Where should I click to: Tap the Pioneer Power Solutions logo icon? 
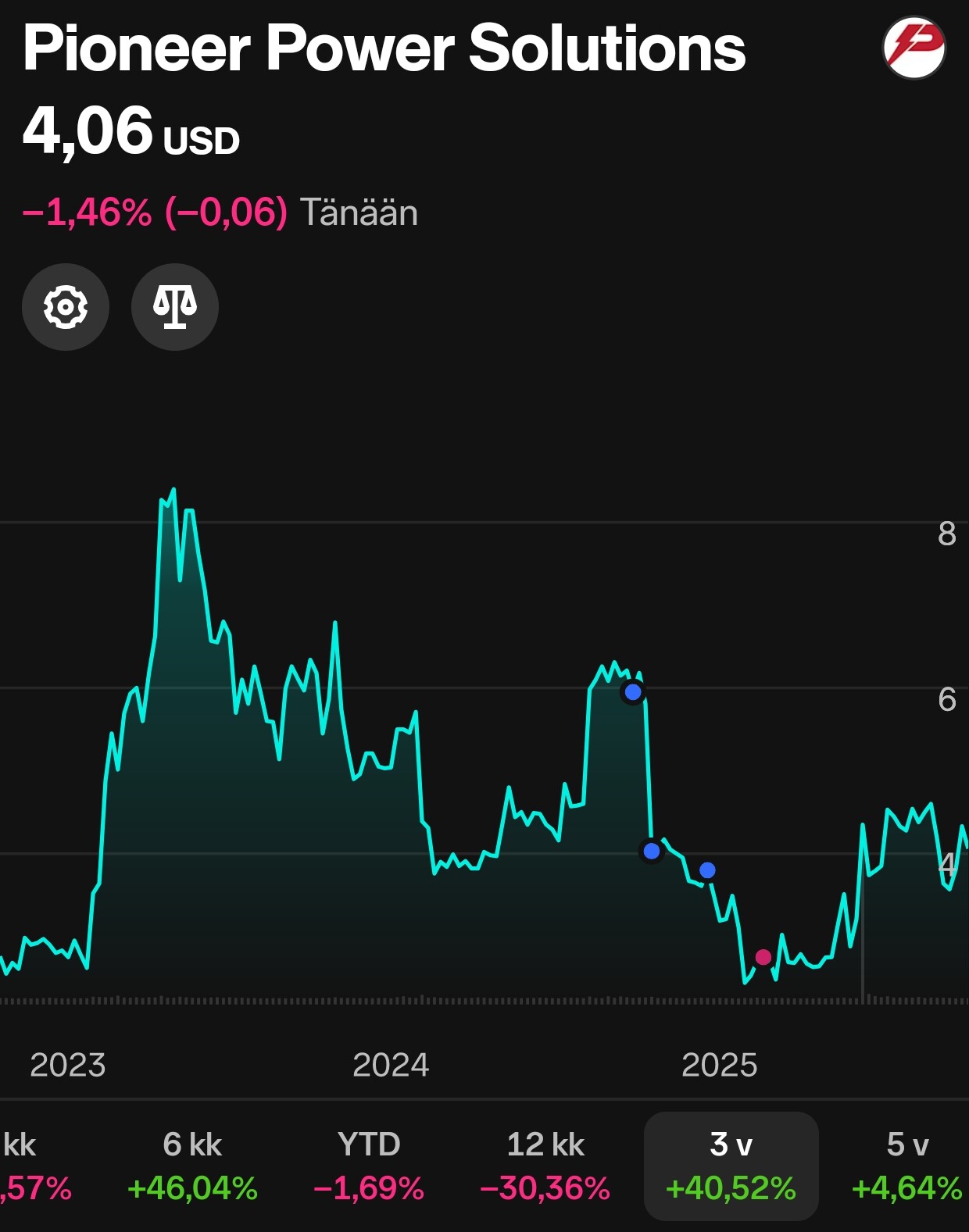pos(914,48)
